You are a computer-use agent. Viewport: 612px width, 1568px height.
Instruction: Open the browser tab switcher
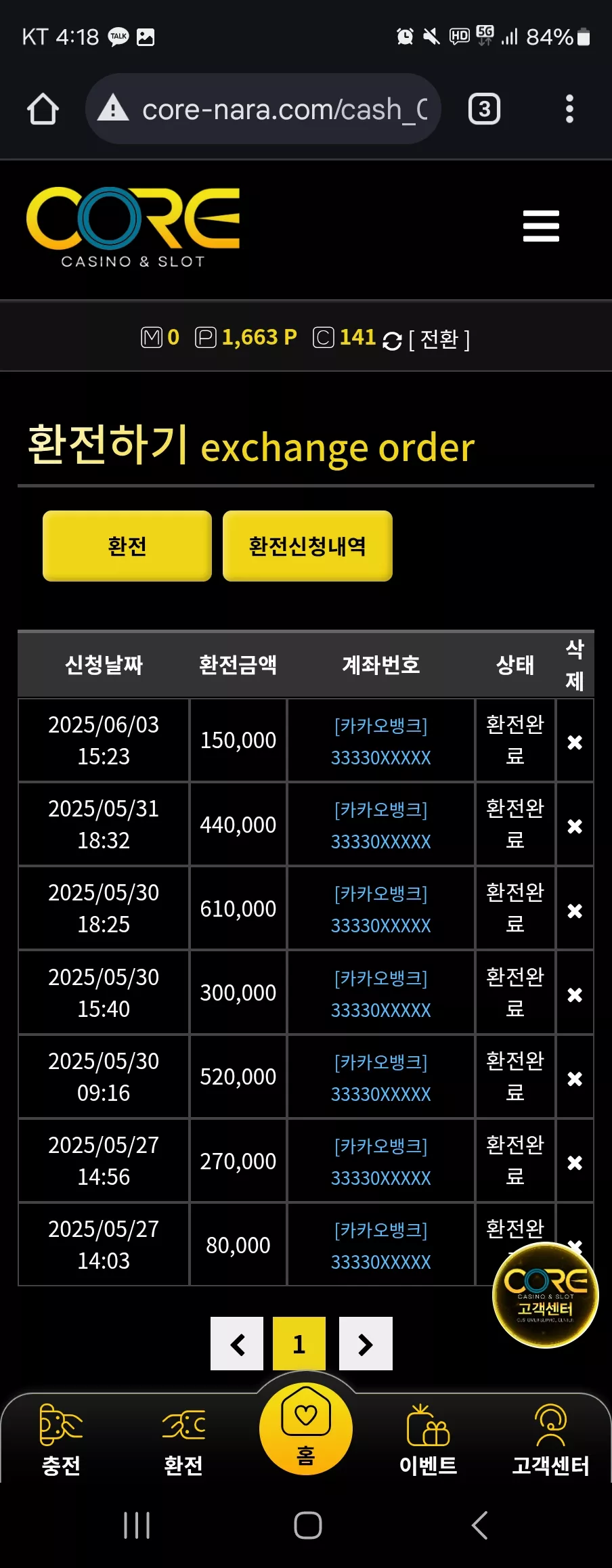pos(484,109)
